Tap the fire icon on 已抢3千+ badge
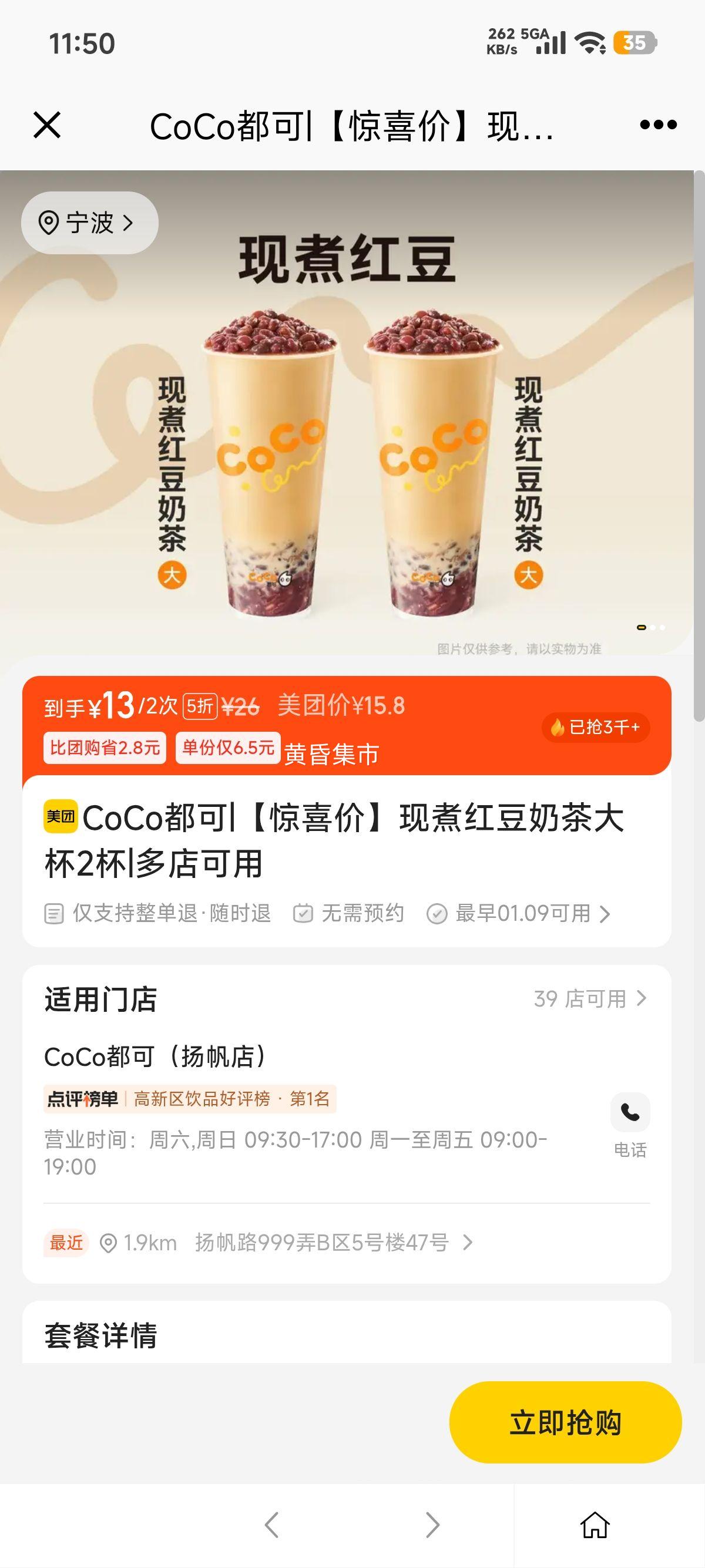 coord(558,728)
